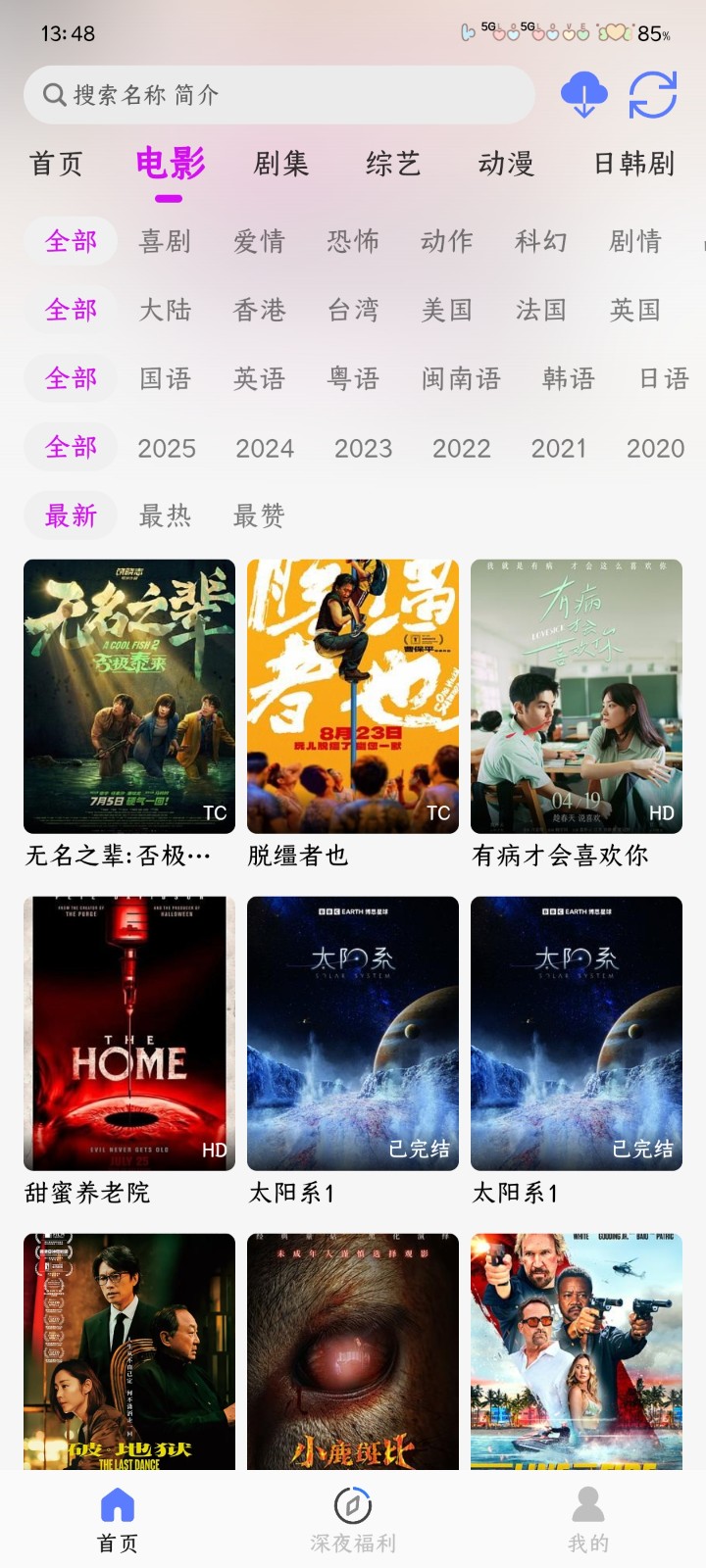
Task: Open the movie 有病才会喜欢你
Action: [x=577, y=697]
